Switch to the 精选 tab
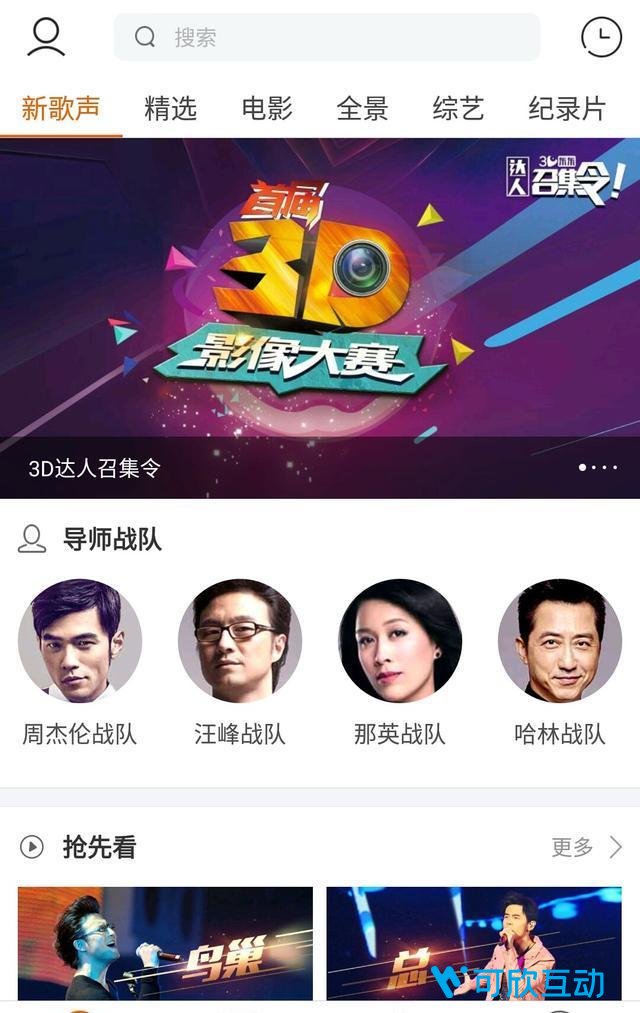Viewport: 640px width, 1013px height. coord(170,108)
